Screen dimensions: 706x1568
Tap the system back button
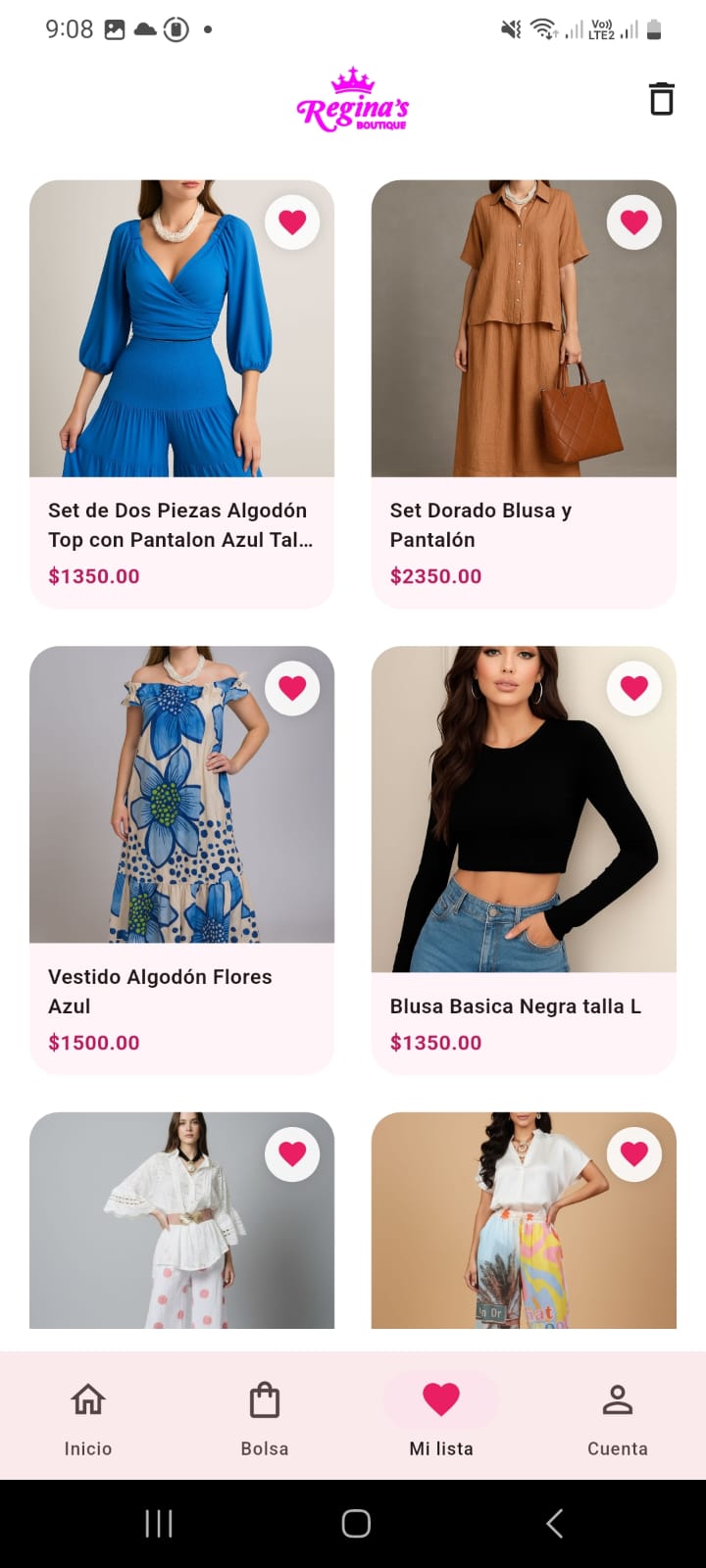click(554, 1523)
